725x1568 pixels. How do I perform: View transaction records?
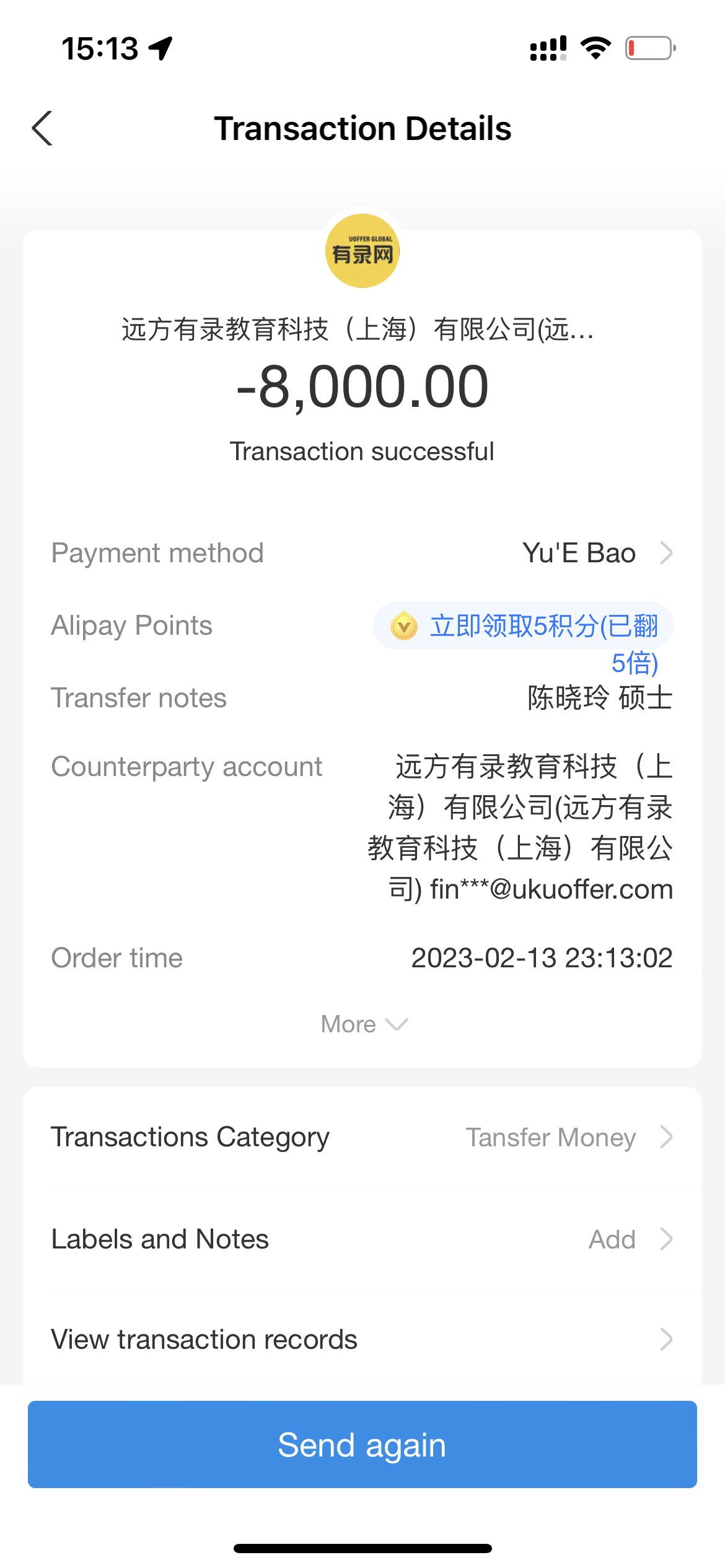[362, 1339]
